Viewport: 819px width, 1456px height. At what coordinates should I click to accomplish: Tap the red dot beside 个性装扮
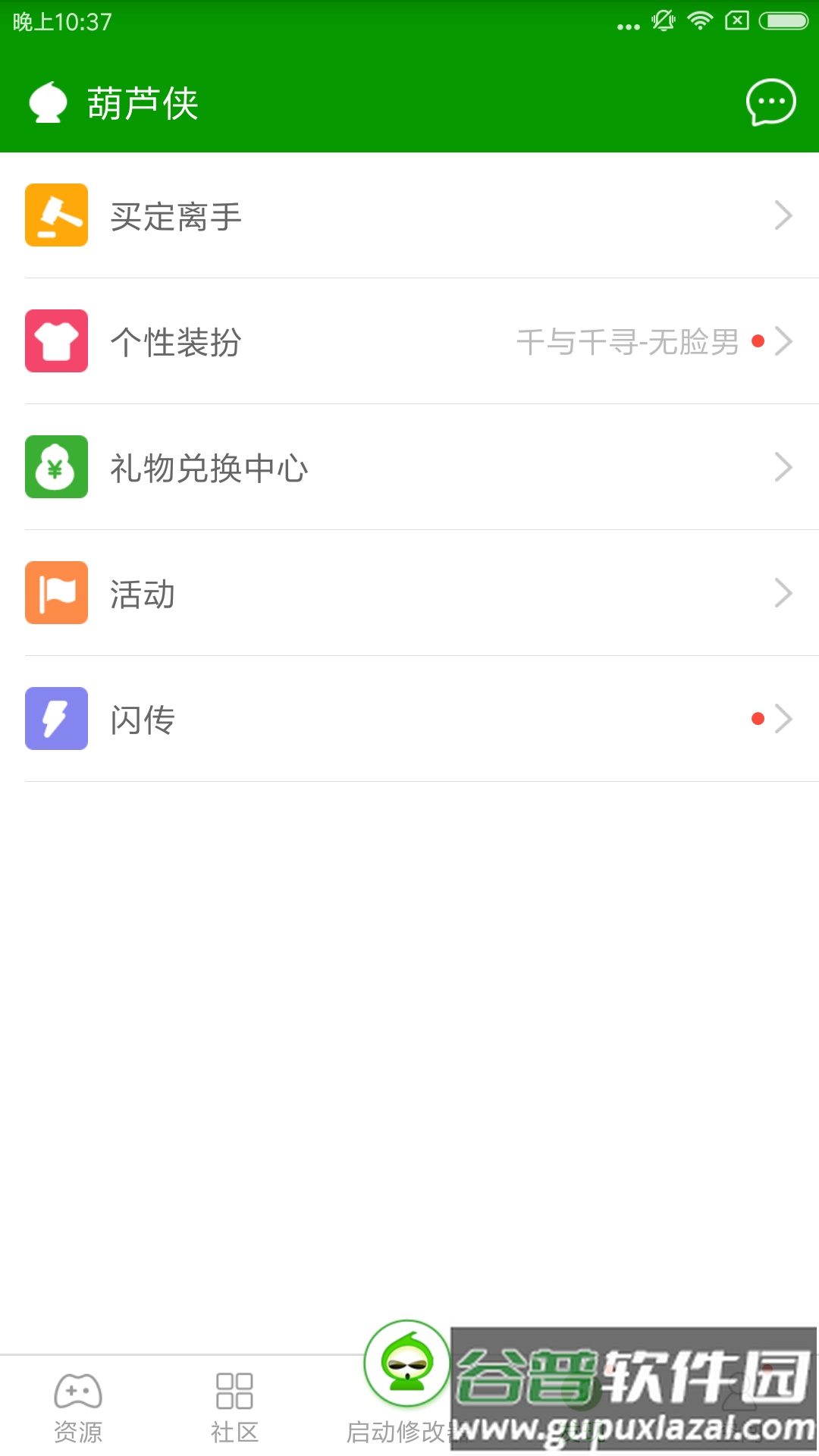tap(759, 342)
